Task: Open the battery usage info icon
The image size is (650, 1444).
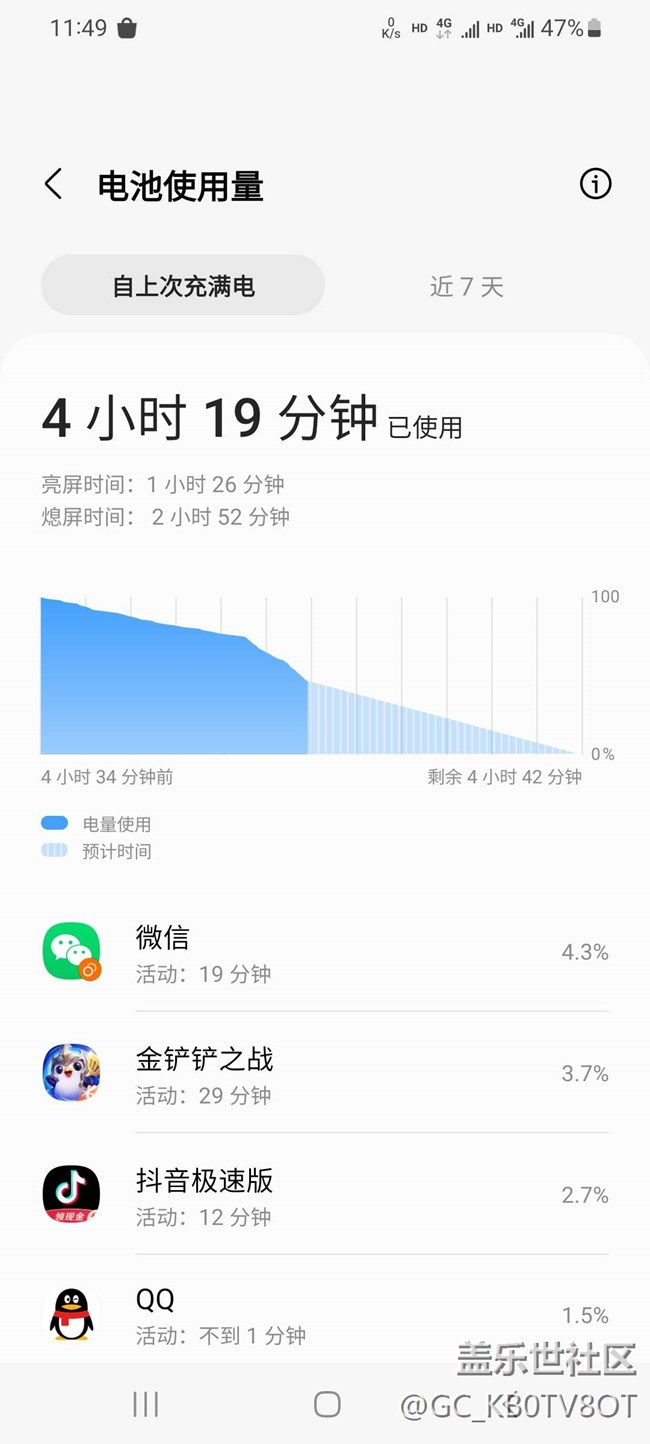Action: coord(595,184)
